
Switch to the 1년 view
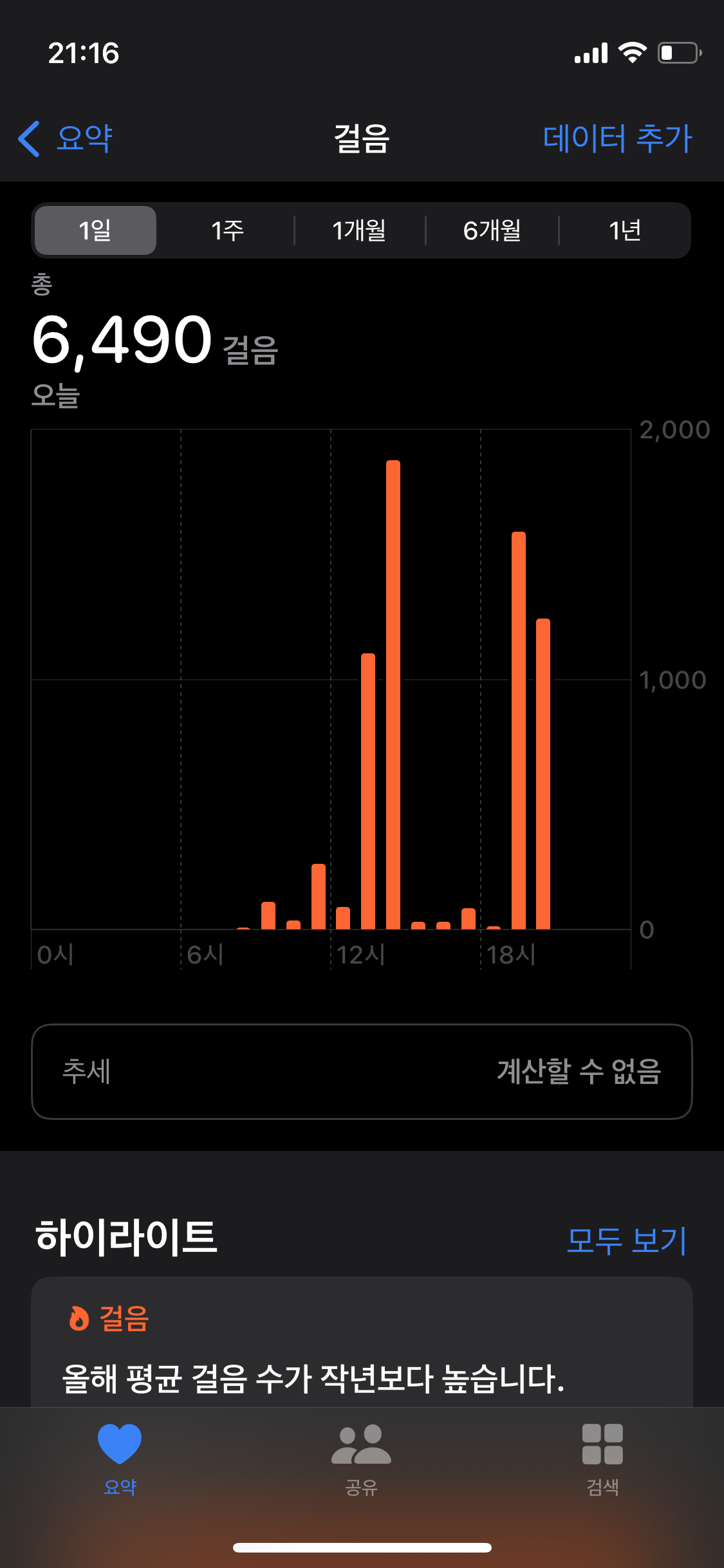coord(624,230)
